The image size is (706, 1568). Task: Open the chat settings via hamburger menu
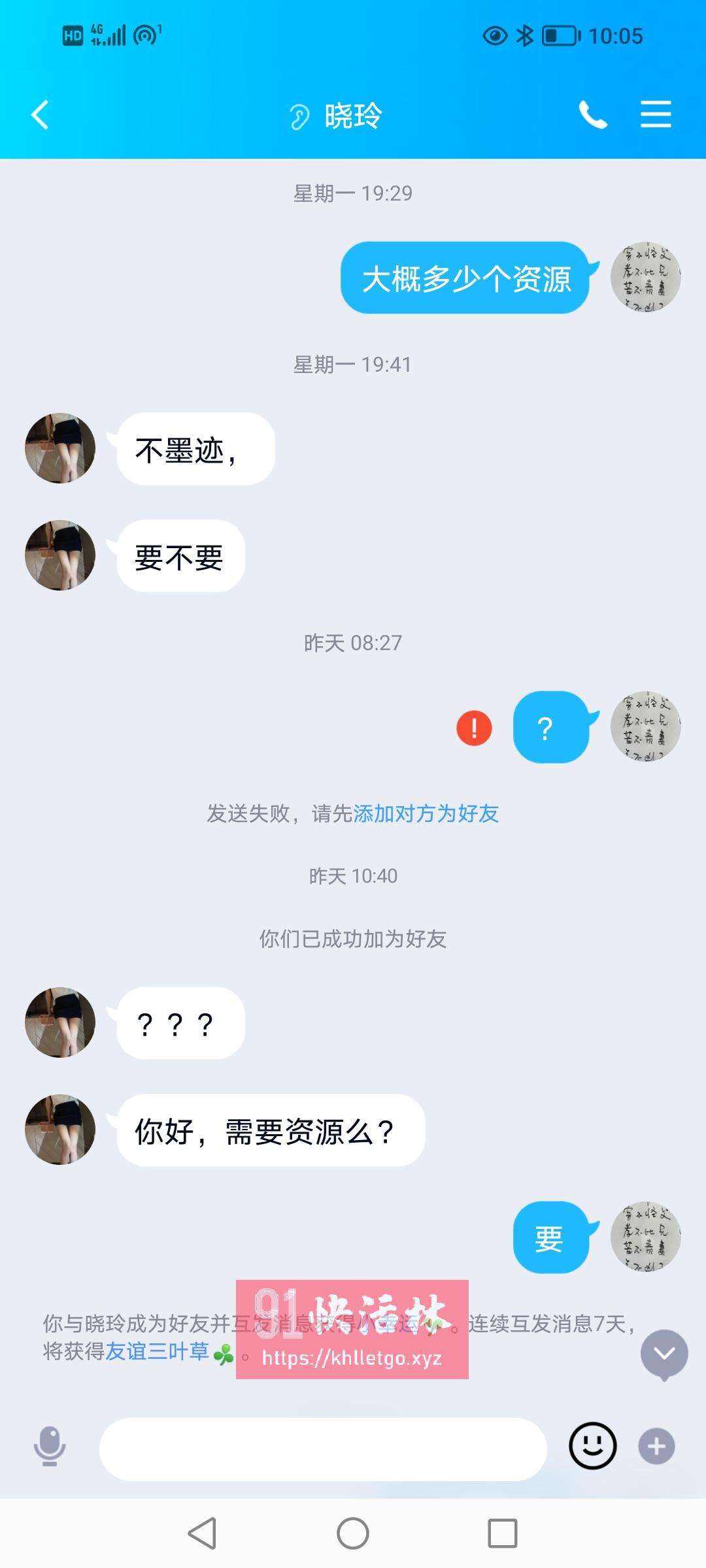pos(656,114)
